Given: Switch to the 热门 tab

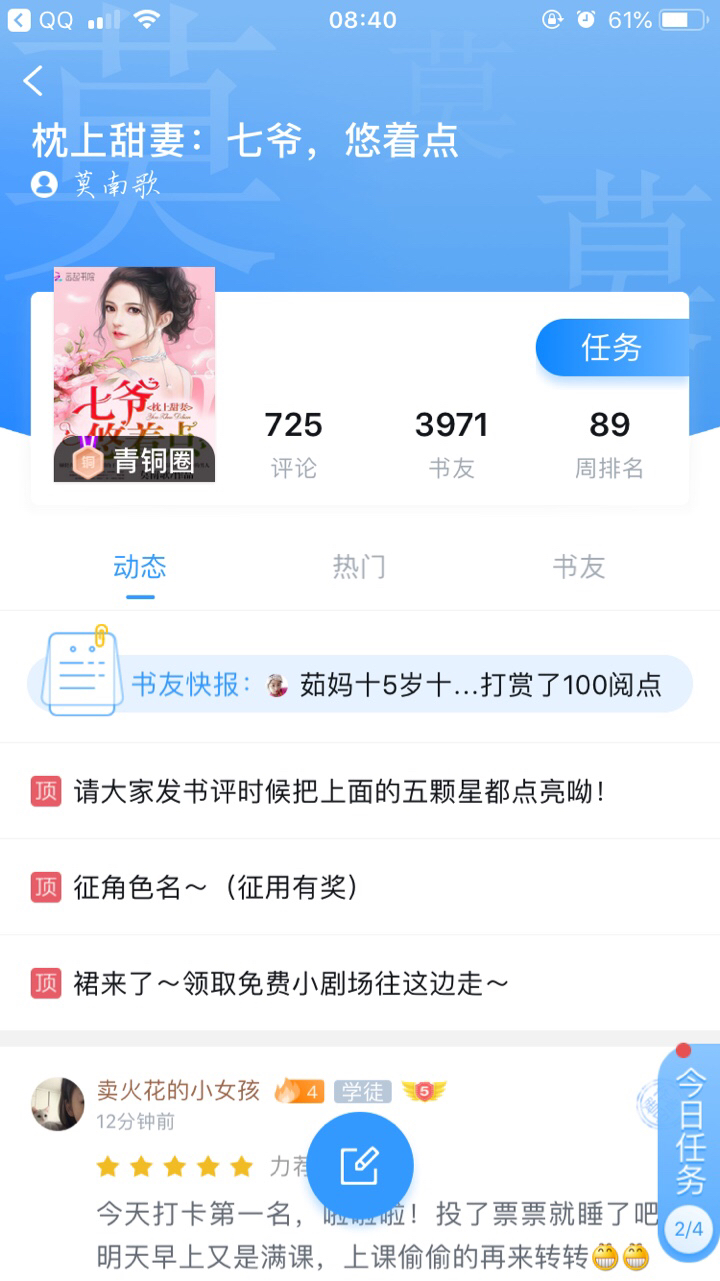Looking at the screenshot, I should 359,567.
